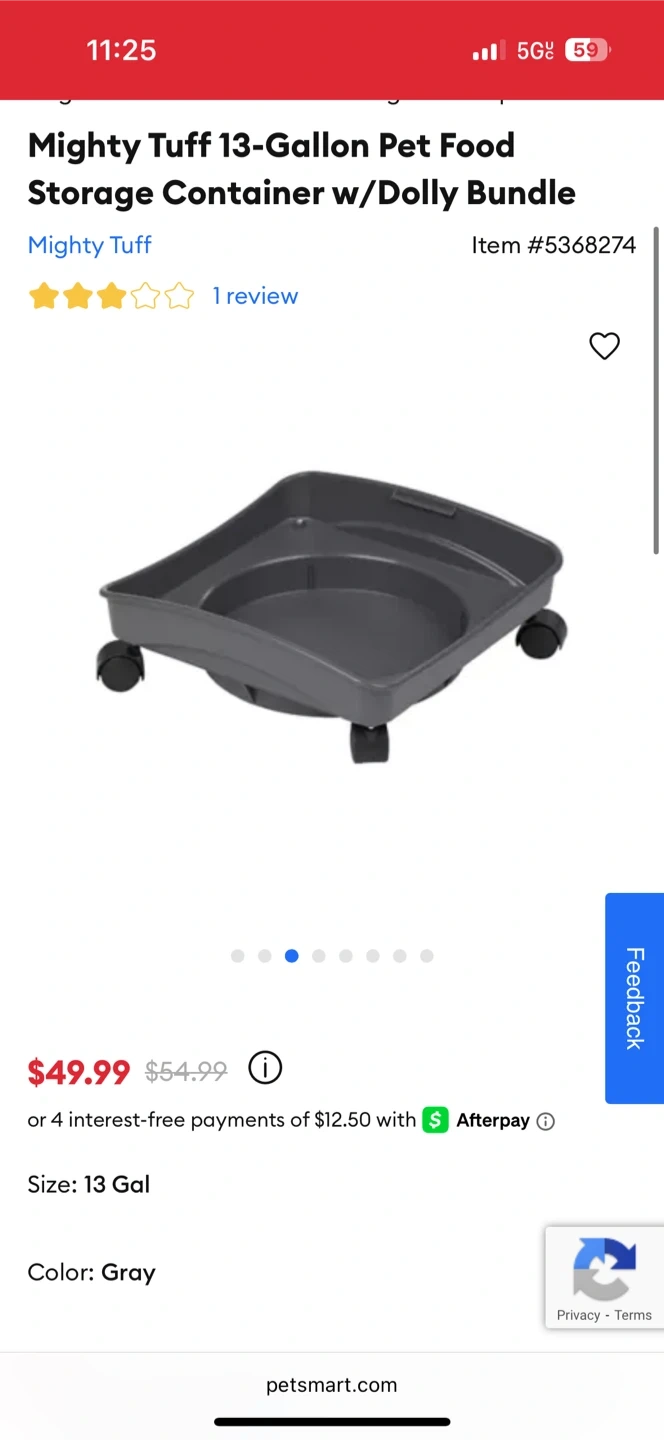664x1440 pixels.
Task: Open the Mighty Tuff brand link
Action: point(90,245)
